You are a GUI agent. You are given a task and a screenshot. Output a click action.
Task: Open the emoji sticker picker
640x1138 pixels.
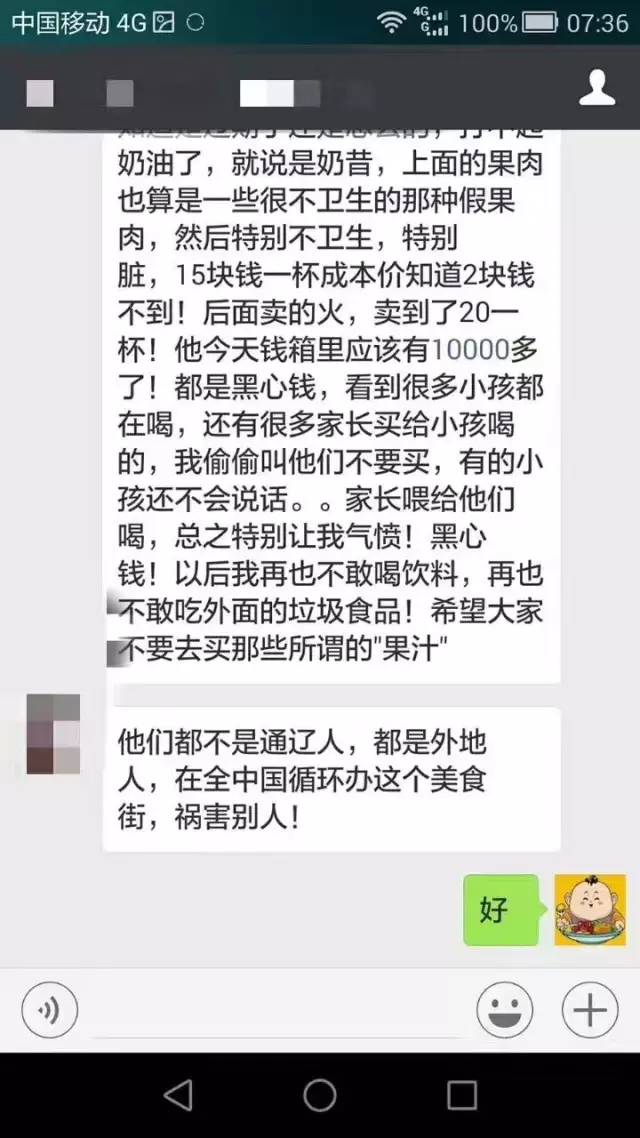pyautogui.click(x=504, y=1011)
